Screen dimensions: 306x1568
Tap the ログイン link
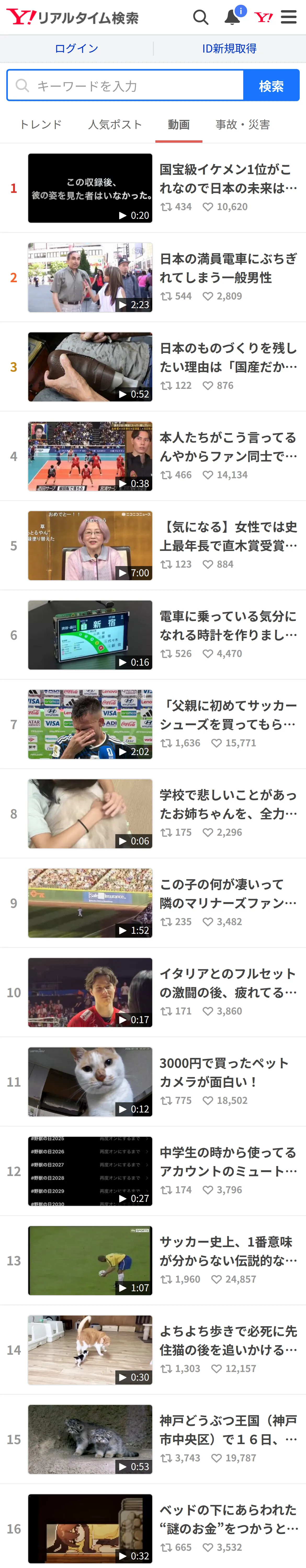coord(76,49)
